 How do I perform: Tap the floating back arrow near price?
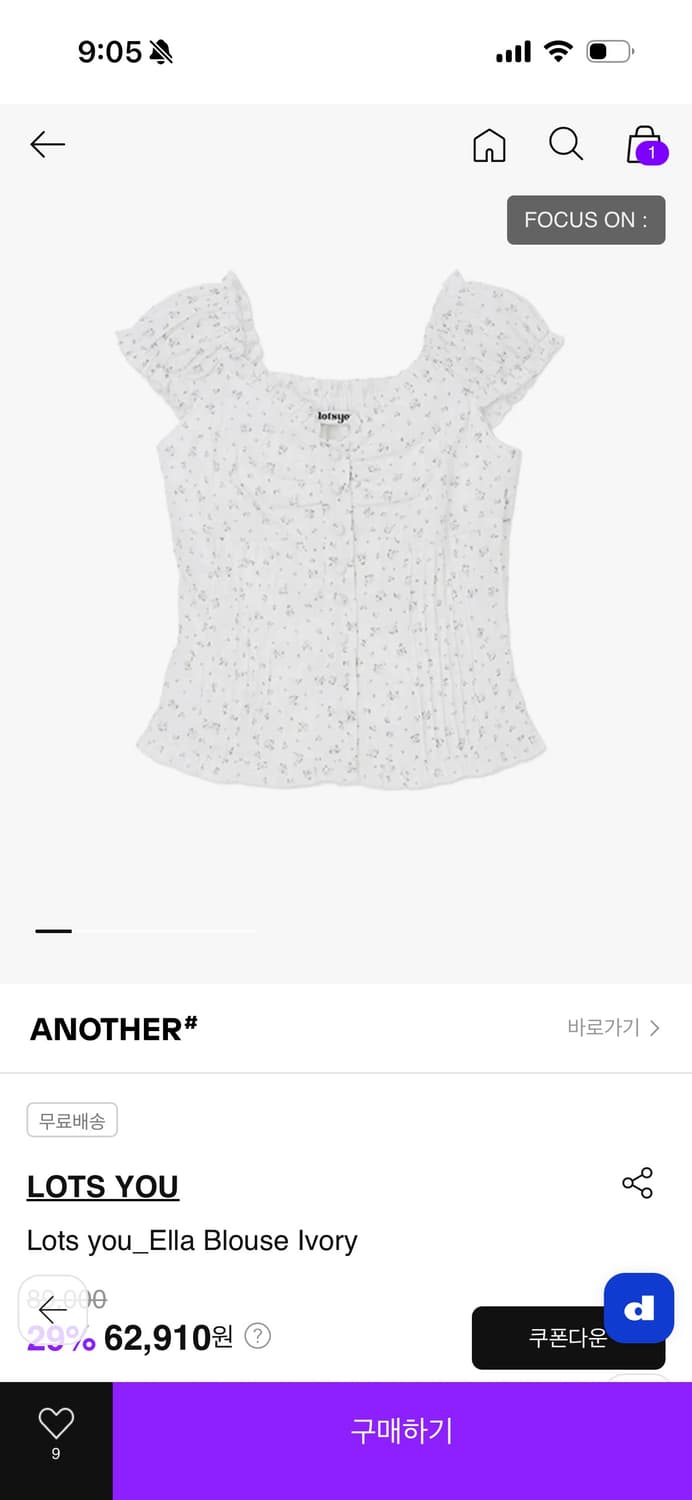[x=52, y=1309]
